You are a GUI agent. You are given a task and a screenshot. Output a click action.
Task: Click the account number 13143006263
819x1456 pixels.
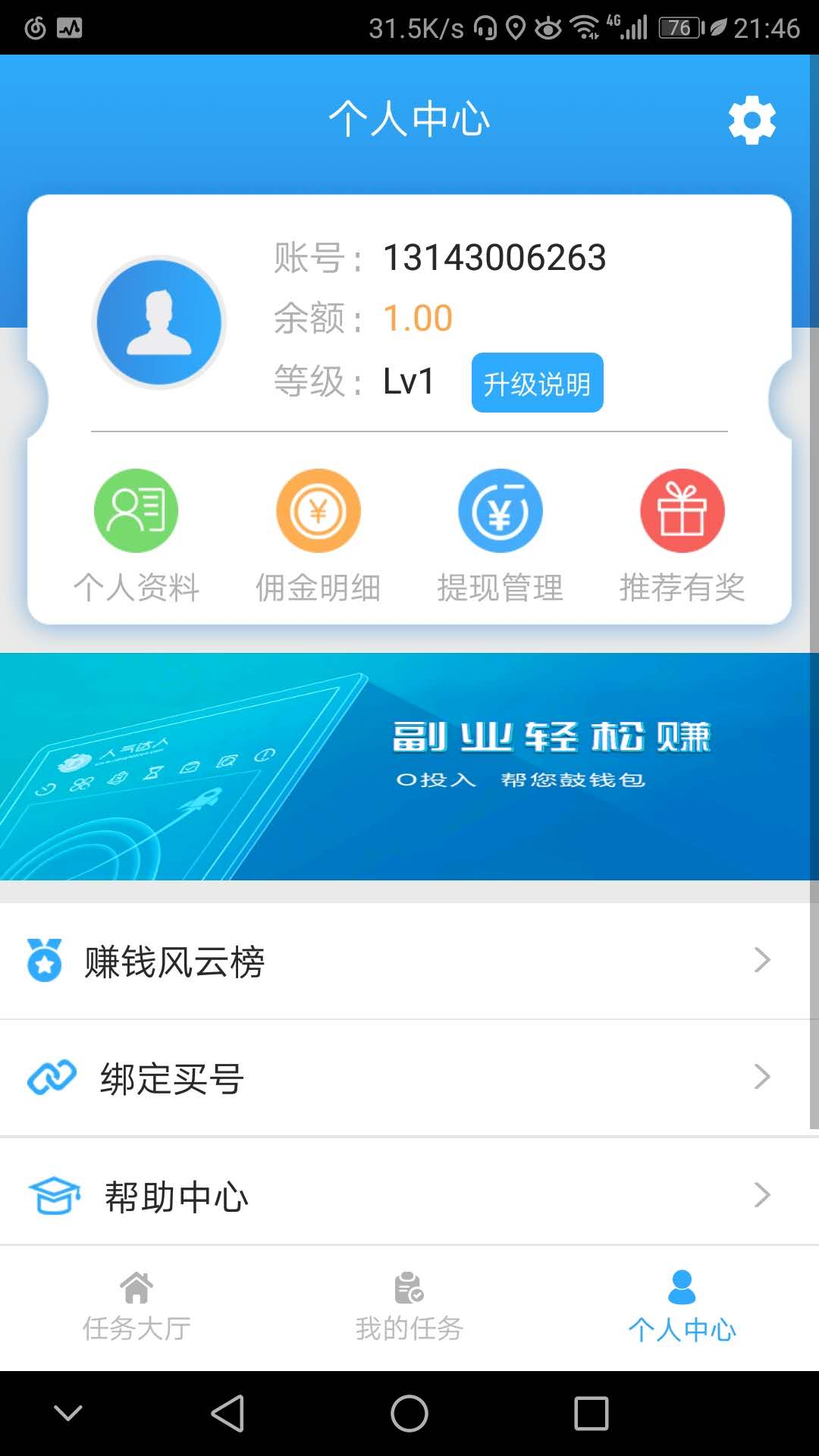[x=493, y=258]
